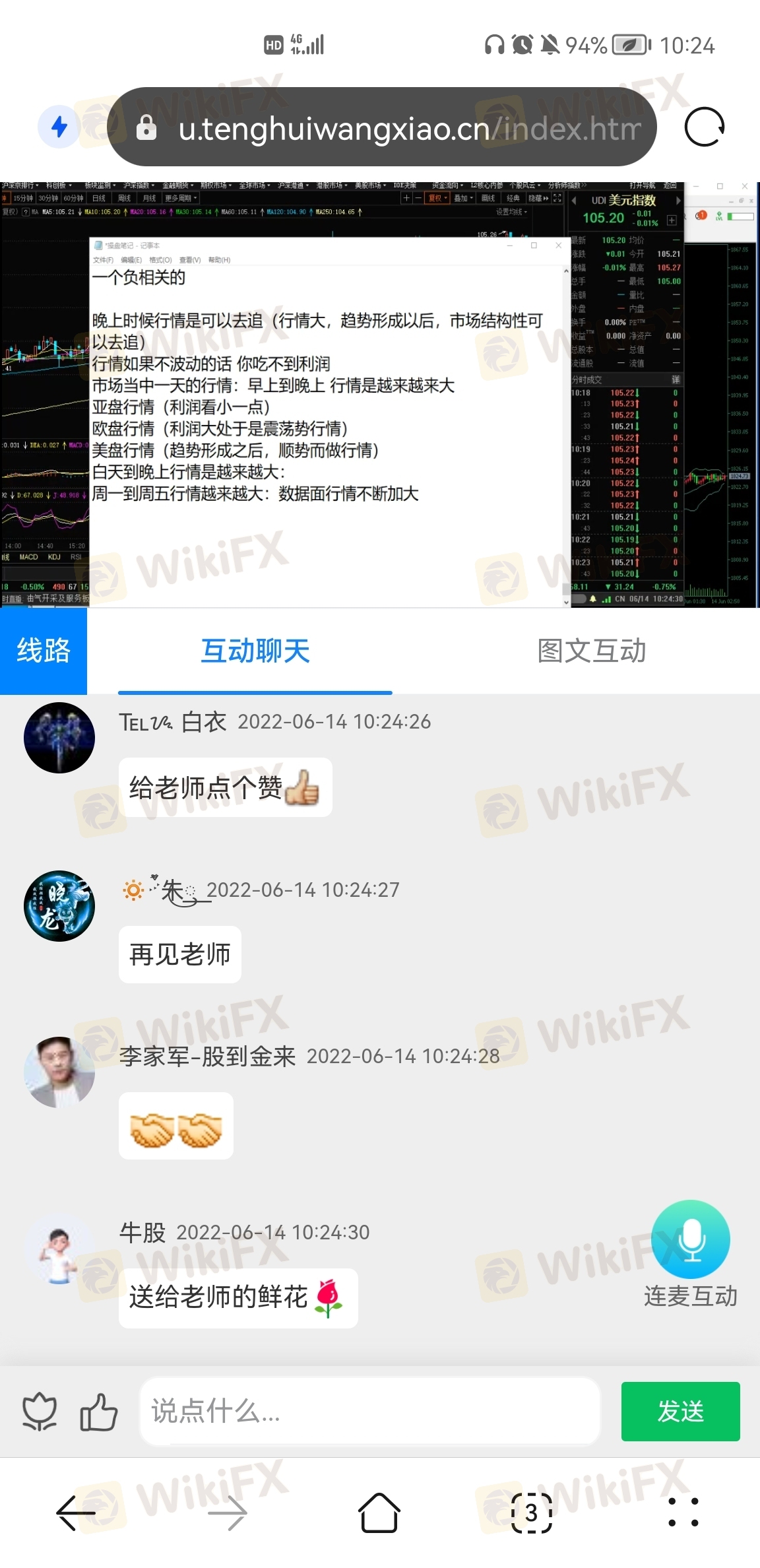Reload the page with the refresh icon

pos(704,127)
